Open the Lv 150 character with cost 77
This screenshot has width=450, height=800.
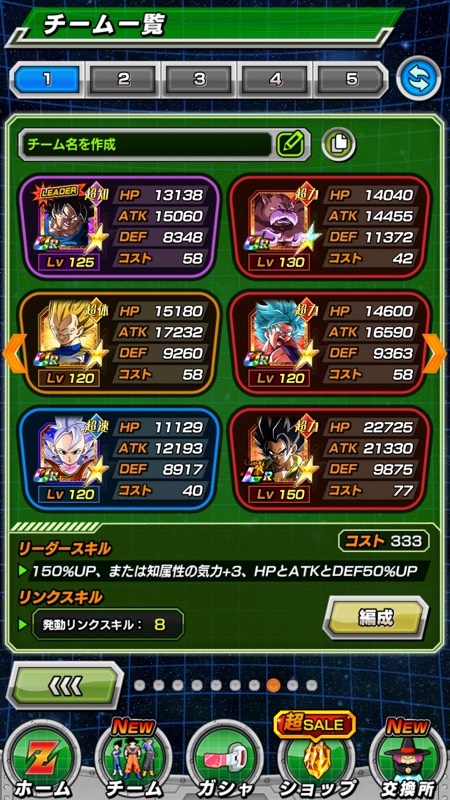coord(330,459)
